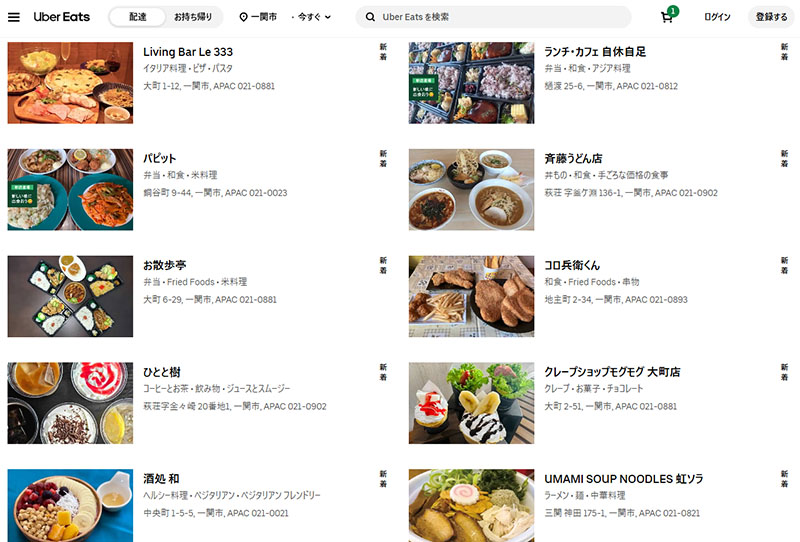Screen dimensions: 800x542
Task: Open コロ兵衛くん restaurant
Action: pyautogui.click(x=572, y=265)
